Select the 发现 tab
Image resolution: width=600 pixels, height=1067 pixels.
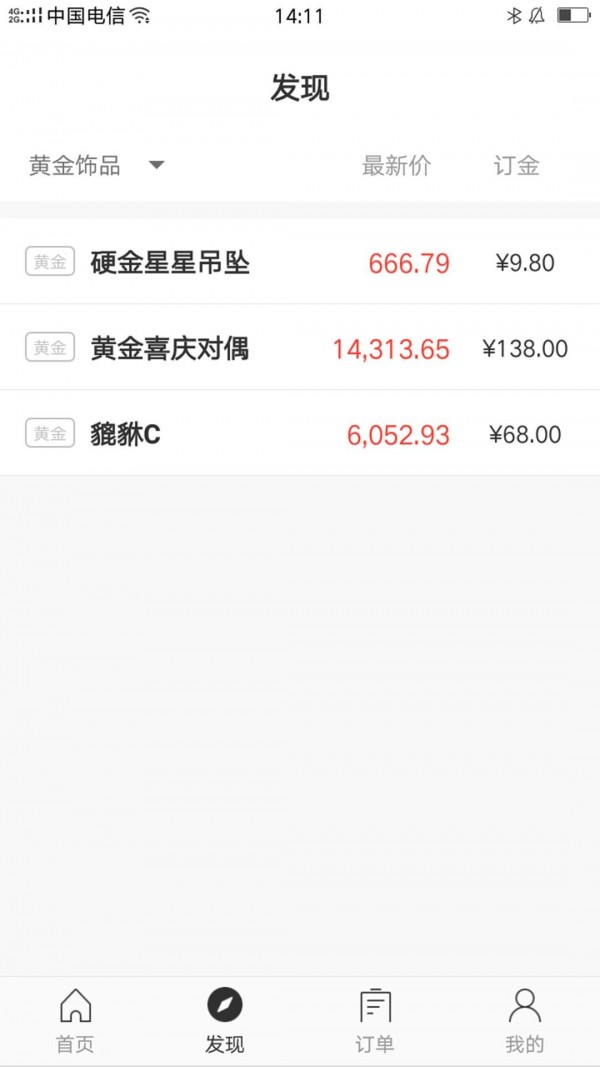(224, 1021)
